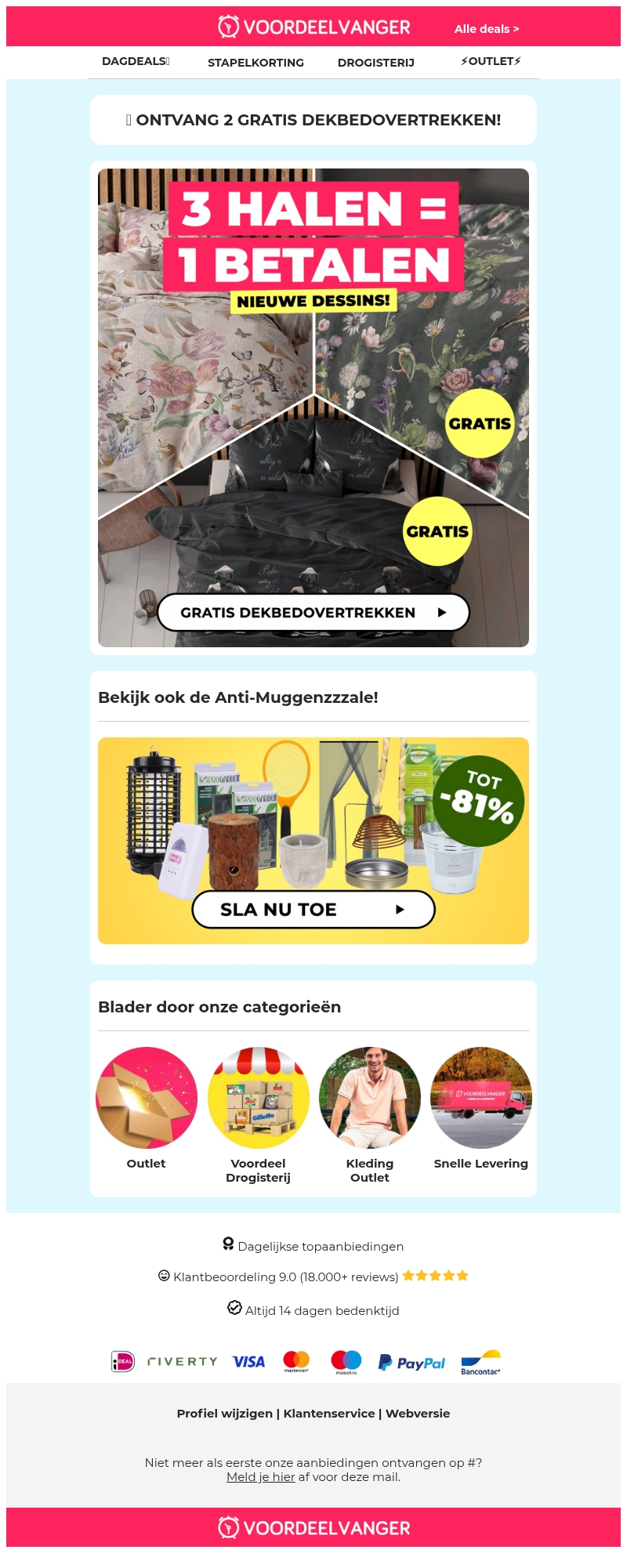The width and height of the screenshot is (627, 1568).
Task: Switch to the DROGISTERIJ section
Action: tap(375, 63)
